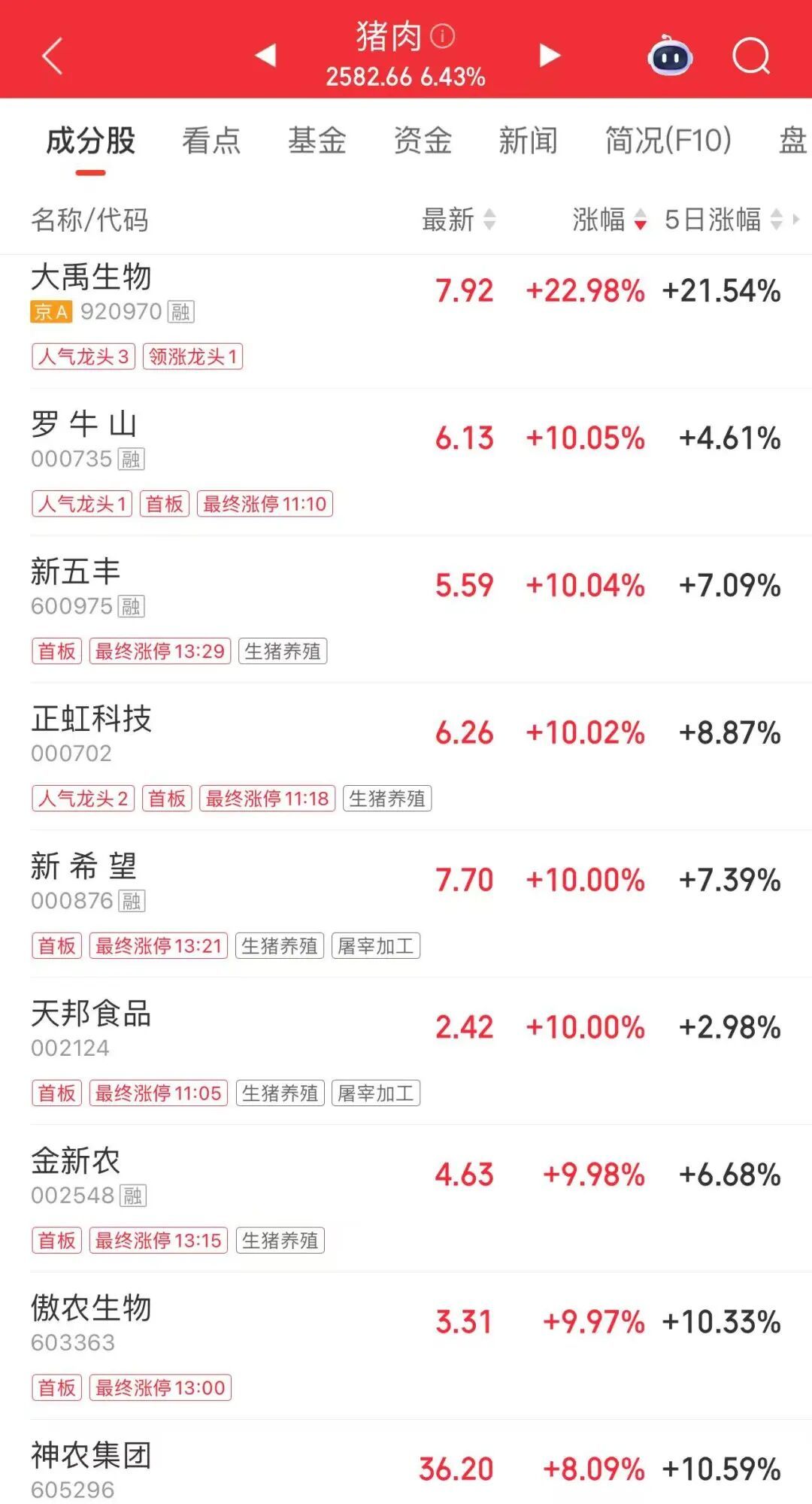Switch to the previous sector with left triangle
812x1504 pixels.
pos(266,55)
